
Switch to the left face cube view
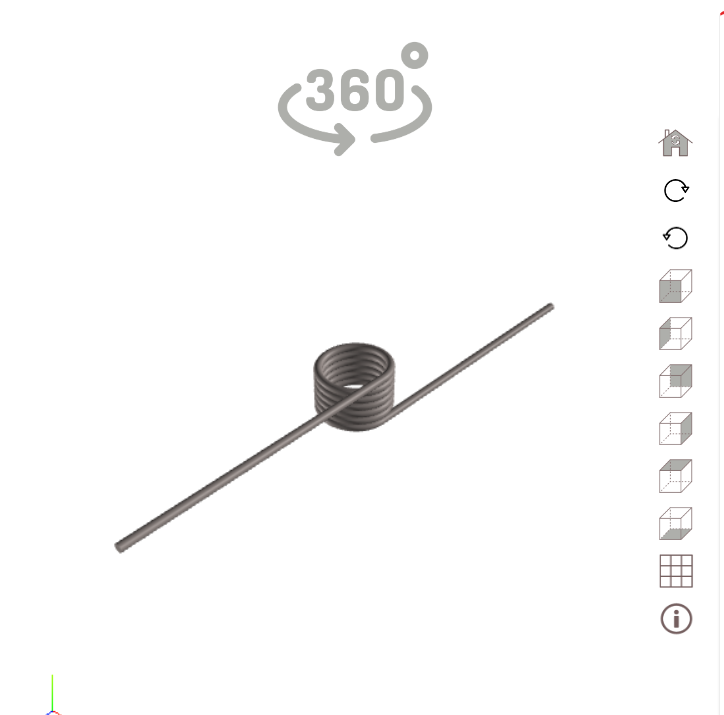pos(676,333)
